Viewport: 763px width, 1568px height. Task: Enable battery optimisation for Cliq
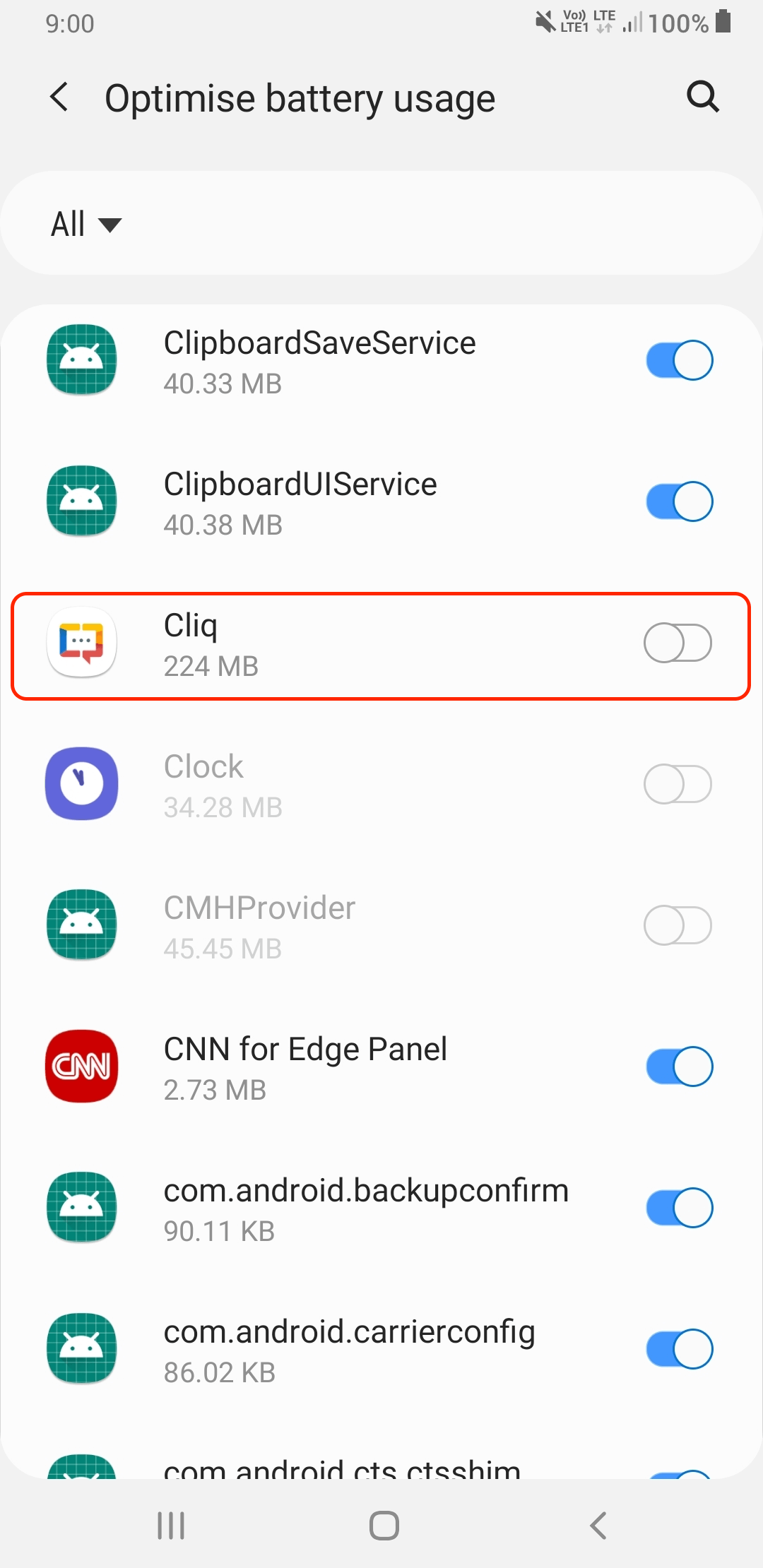click(x=678, y=643)
